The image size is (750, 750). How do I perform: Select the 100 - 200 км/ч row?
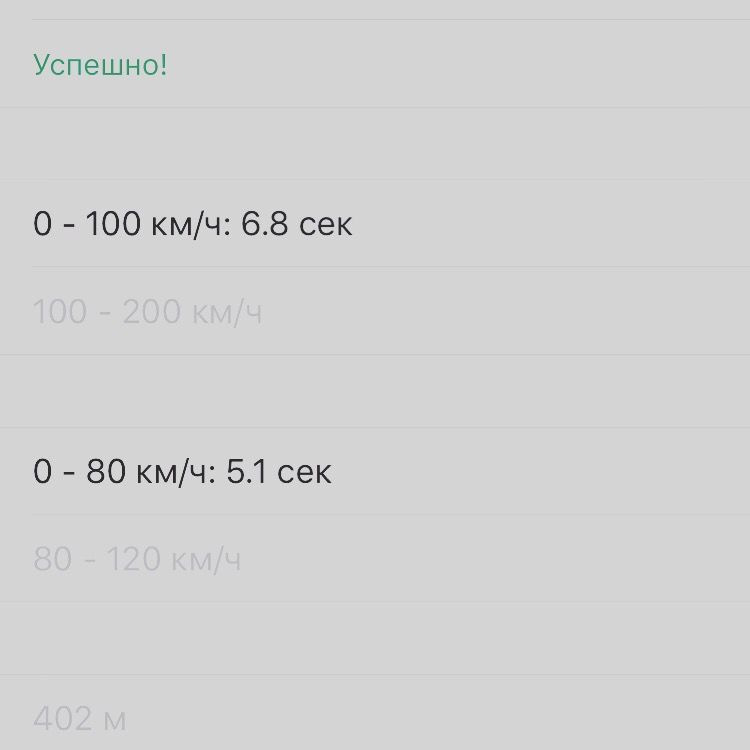click(148, 312)
